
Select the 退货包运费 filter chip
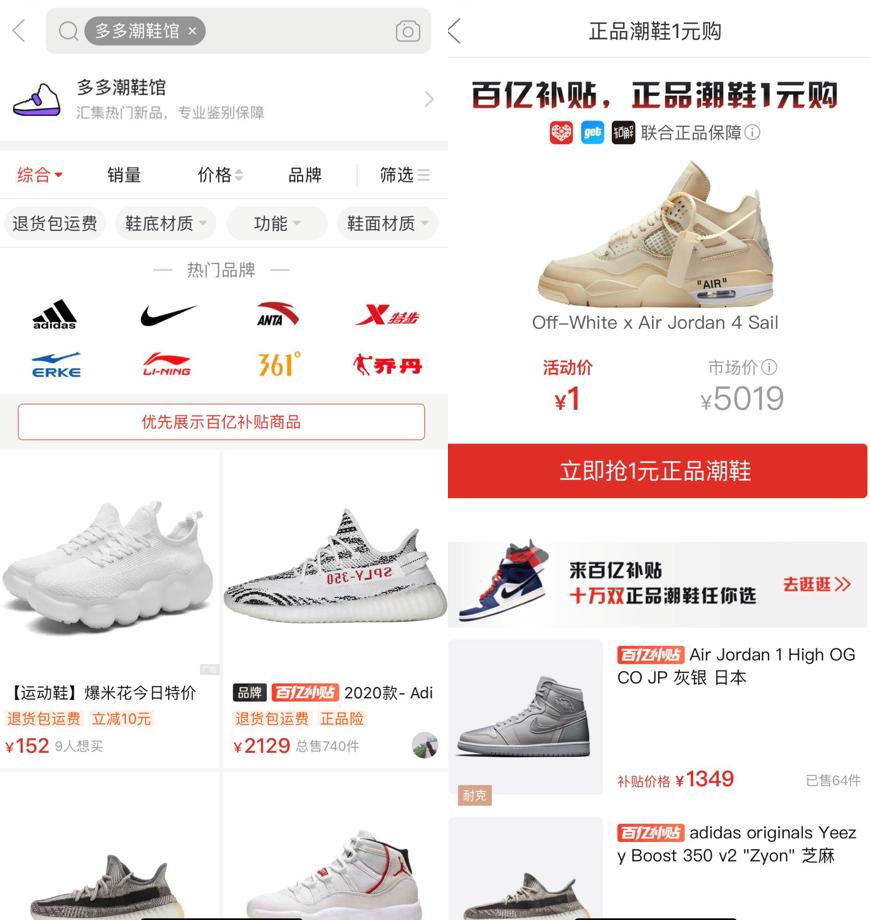[55, 223]
